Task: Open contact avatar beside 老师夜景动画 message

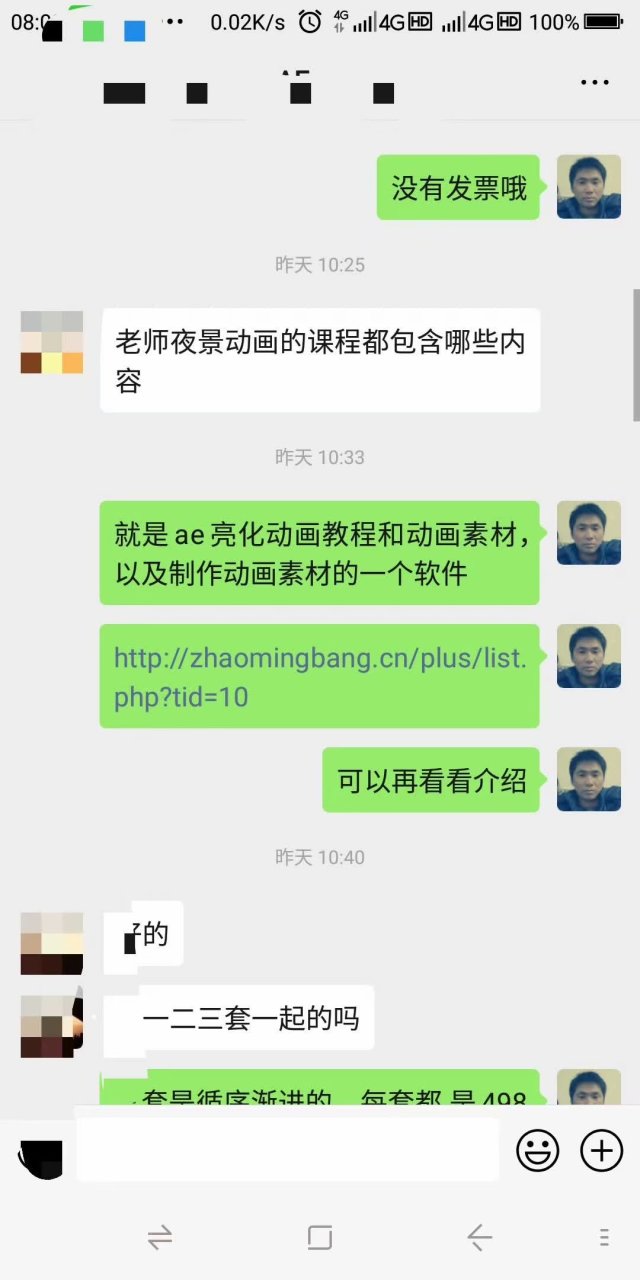Action: (x=52, y=342)
